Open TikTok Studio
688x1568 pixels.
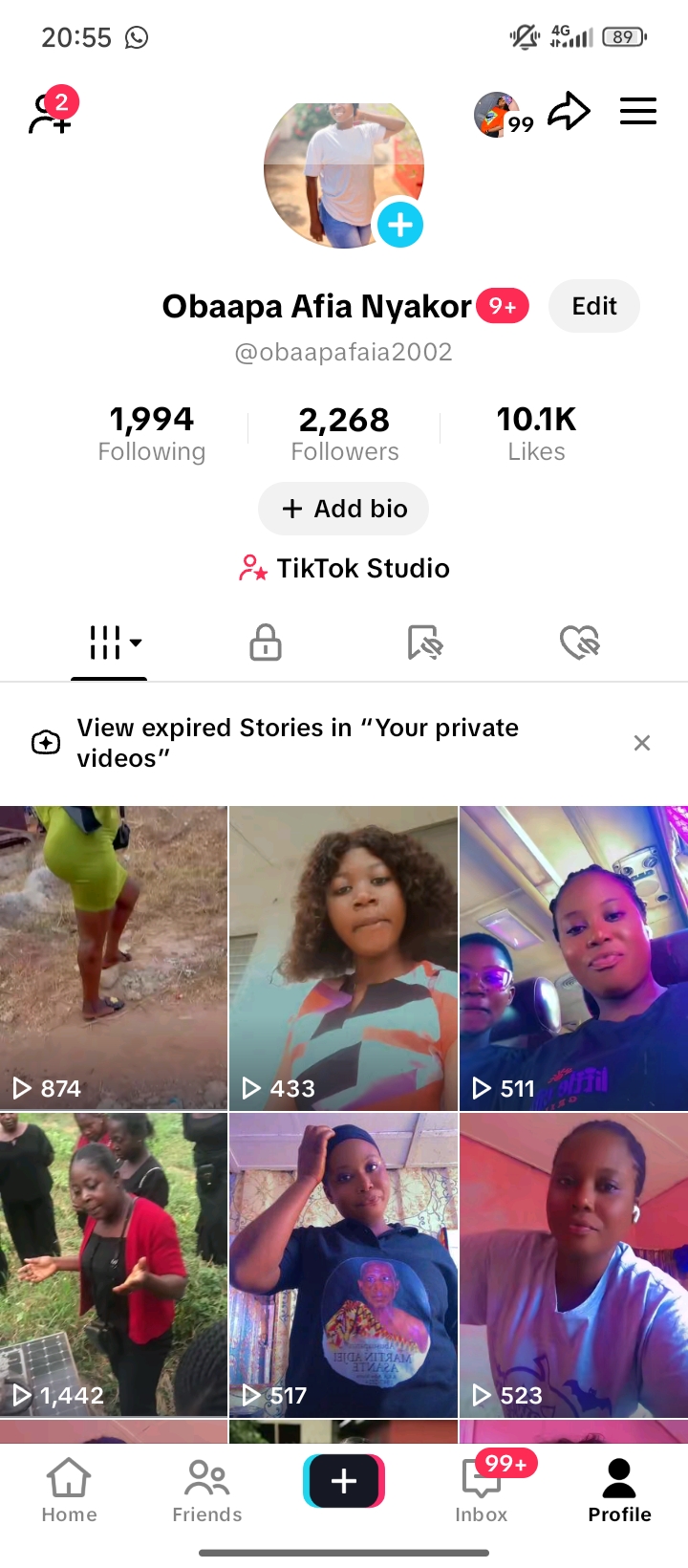[x=344, y=568]
